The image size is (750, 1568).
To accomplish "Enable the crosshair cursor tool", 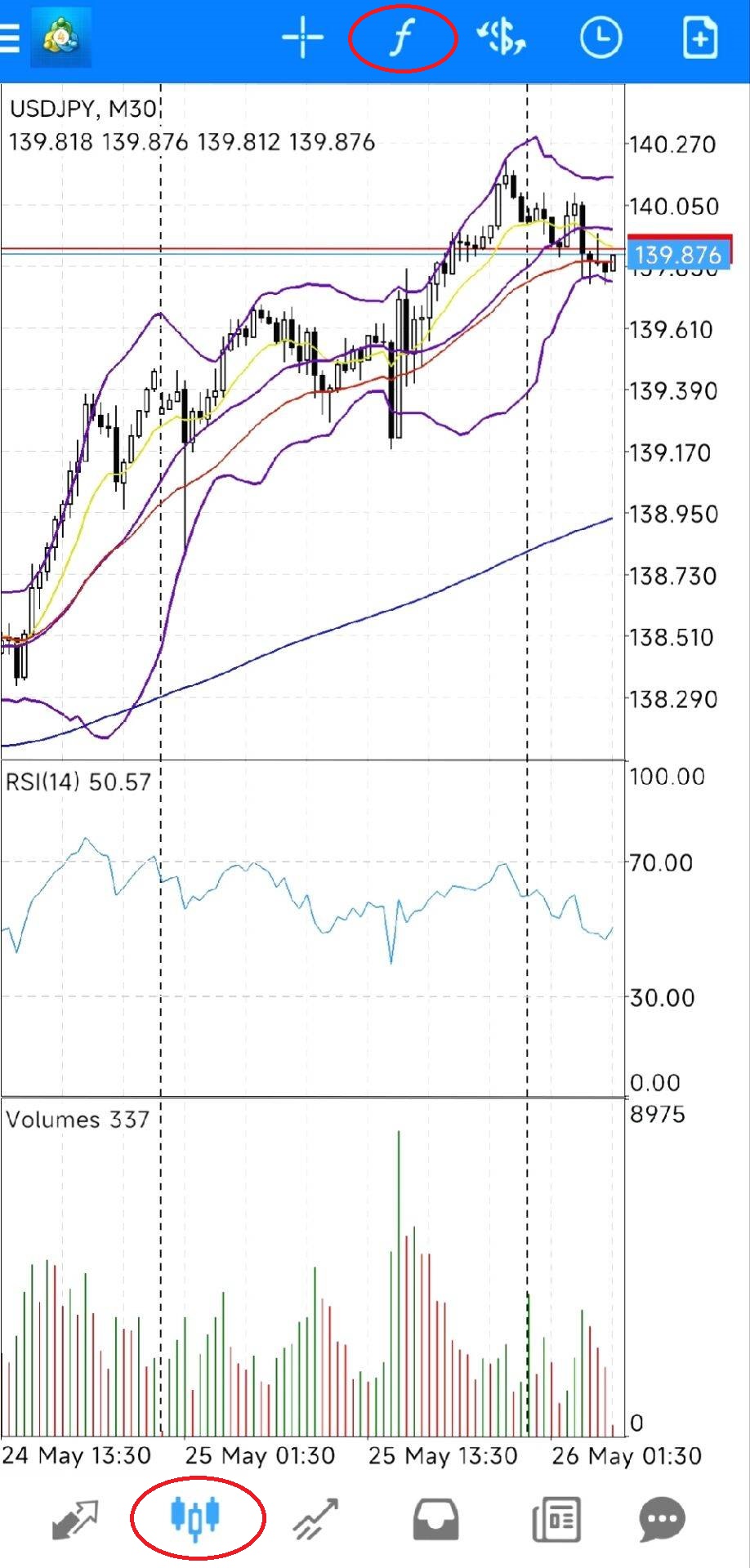I will (x=302, y=38).
